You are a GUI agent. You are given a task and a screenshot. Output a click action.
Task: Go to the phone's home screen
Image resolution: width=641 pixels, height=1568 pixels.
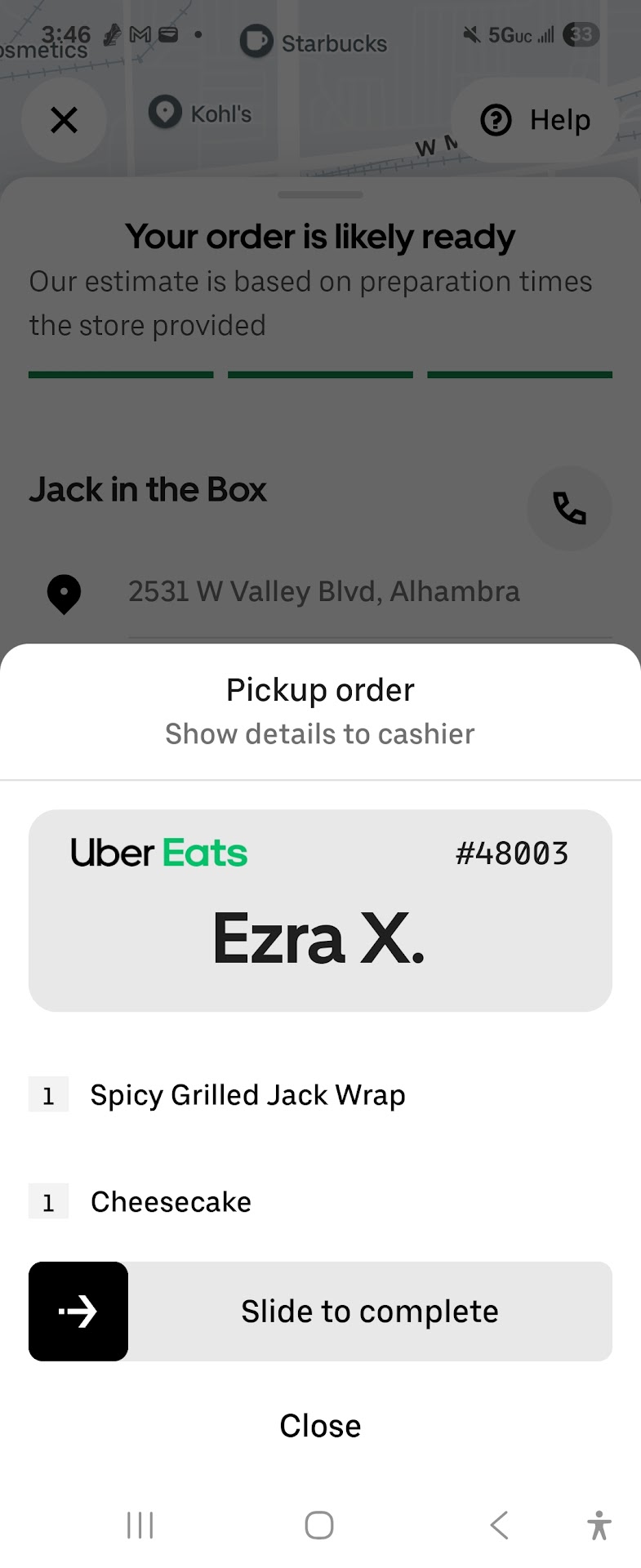point(319,1525)
